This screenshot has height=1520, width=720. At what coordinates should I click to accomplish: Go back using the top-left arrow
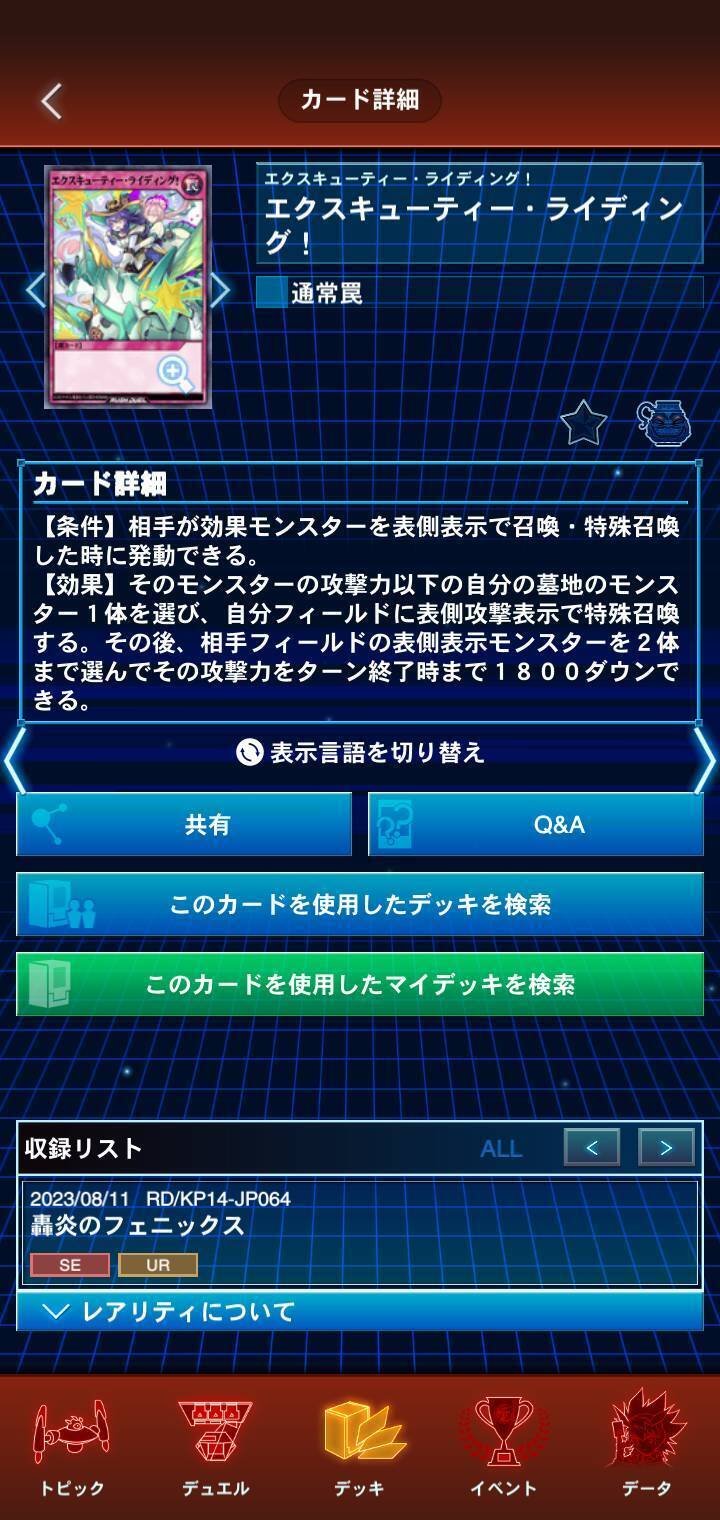pos(52,101)
